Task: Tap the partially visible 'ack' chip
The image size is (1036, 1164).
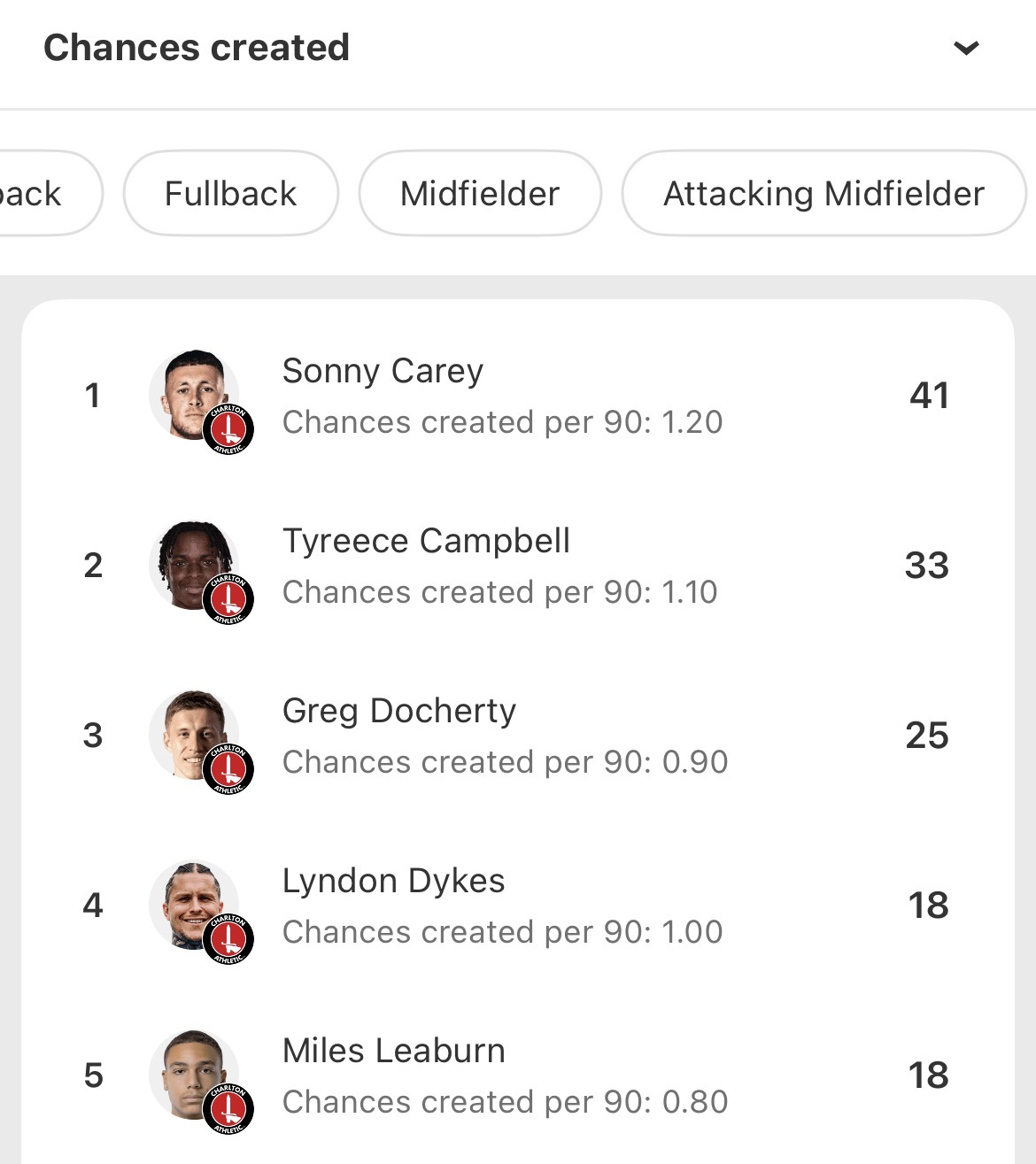Action: [x=40, y=193]
